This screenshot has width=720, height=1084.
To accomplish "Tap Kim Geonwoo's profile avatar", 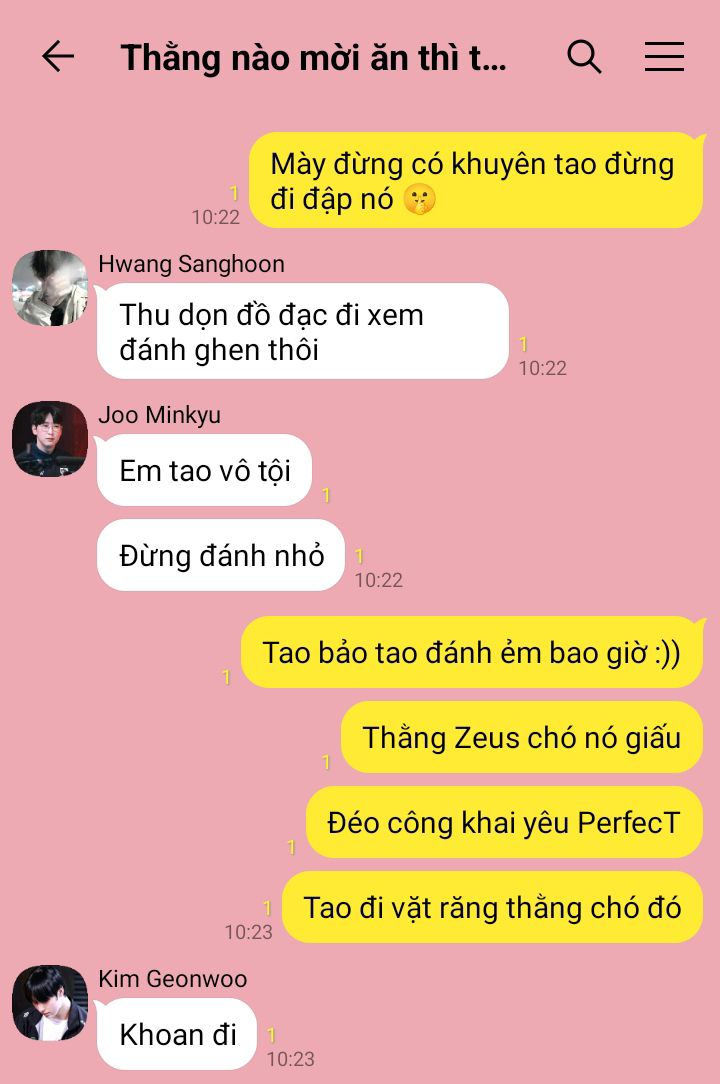I will (x=50, y=1003).
